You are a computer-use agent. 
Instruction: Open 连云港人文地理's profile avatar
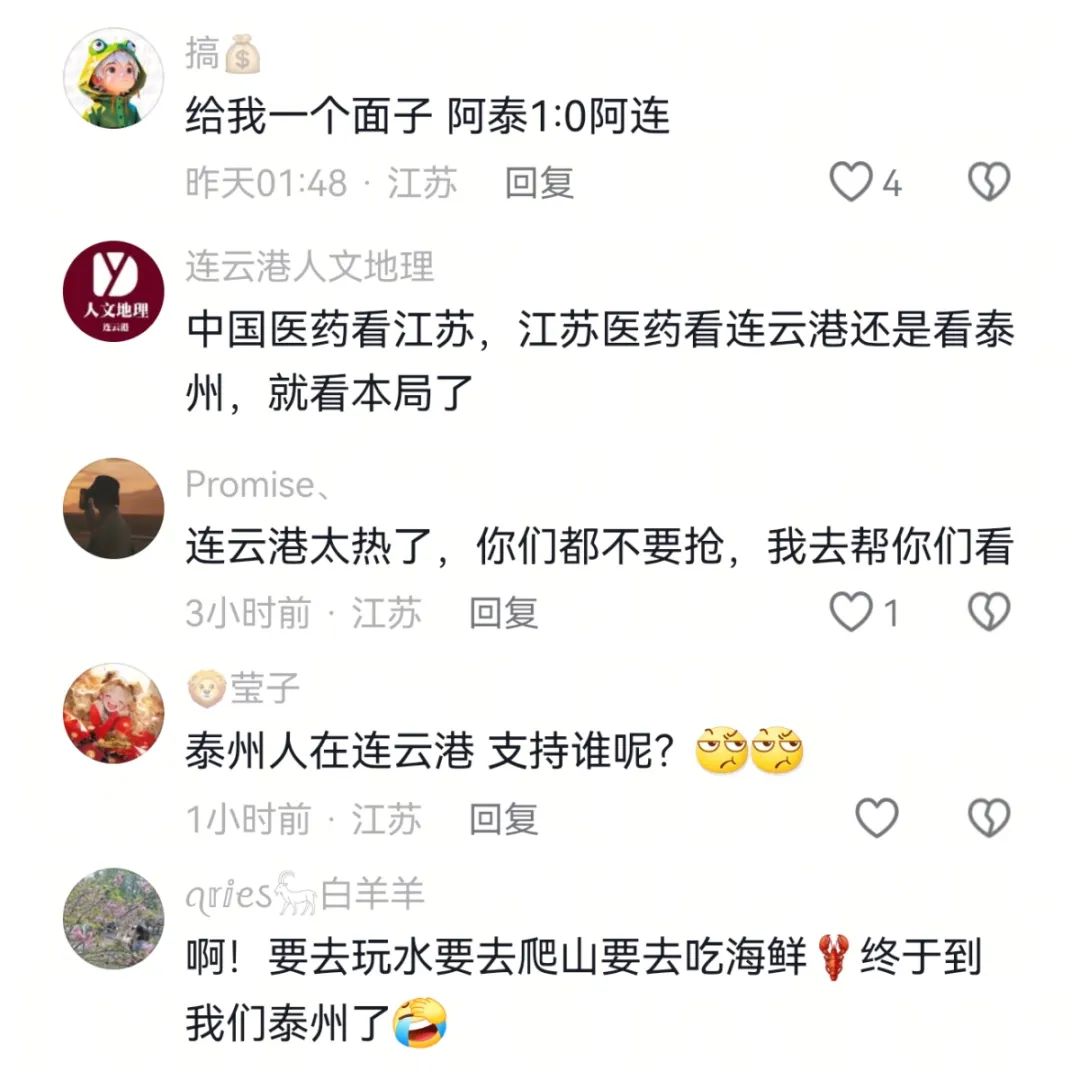(x=113, y=291)
